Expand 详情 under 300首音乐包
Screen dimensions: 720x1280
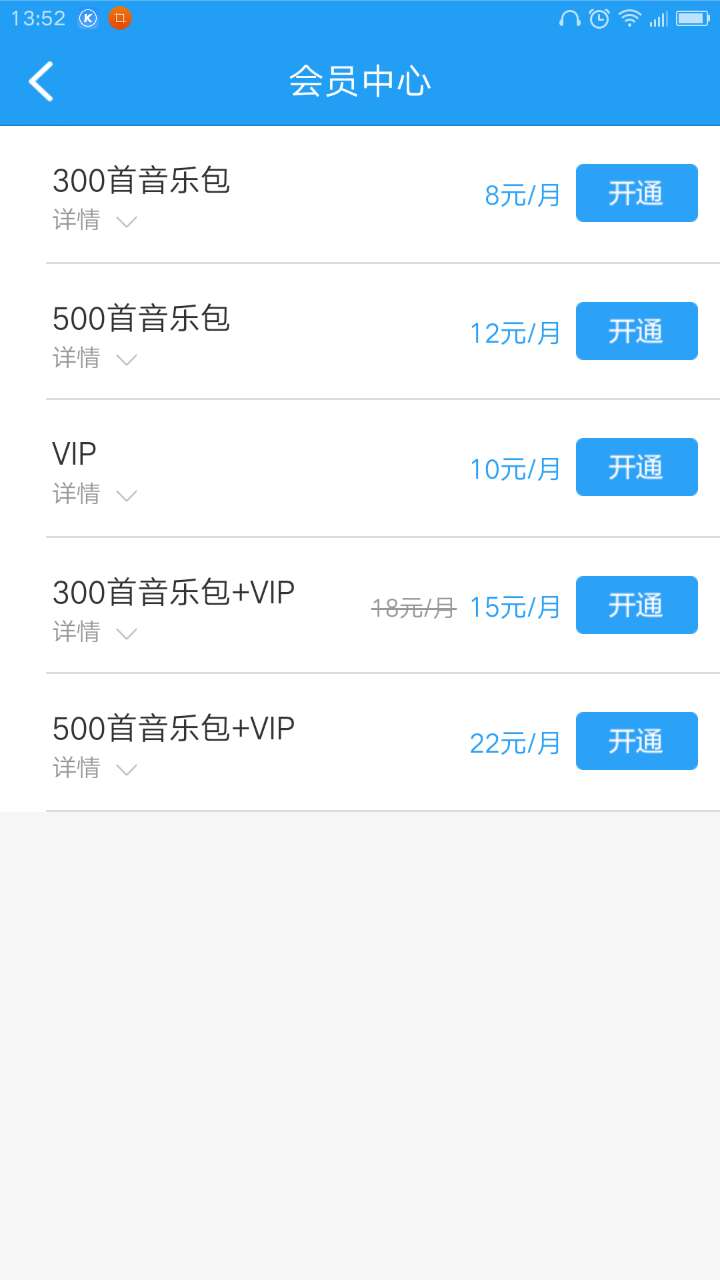click(95, 220)
